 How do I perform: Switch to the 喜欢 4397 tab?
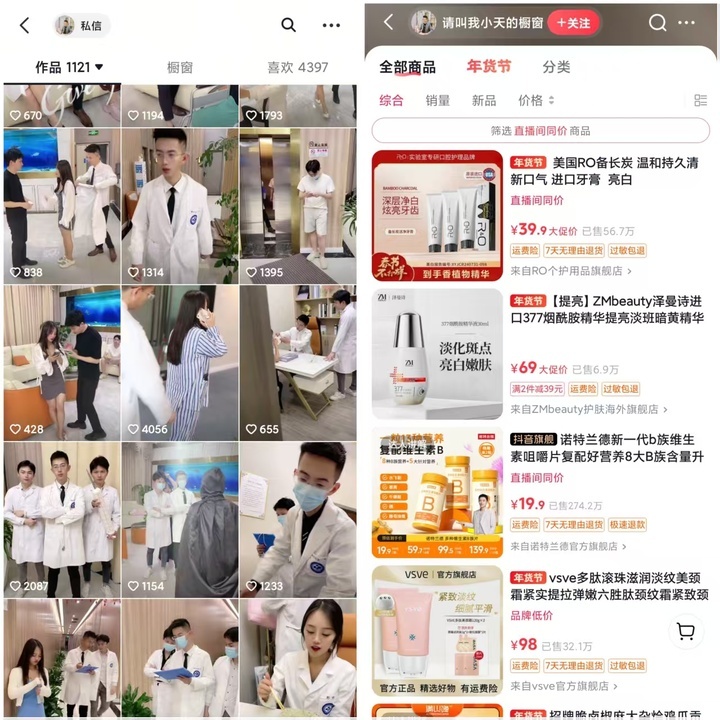coord(297,67)
